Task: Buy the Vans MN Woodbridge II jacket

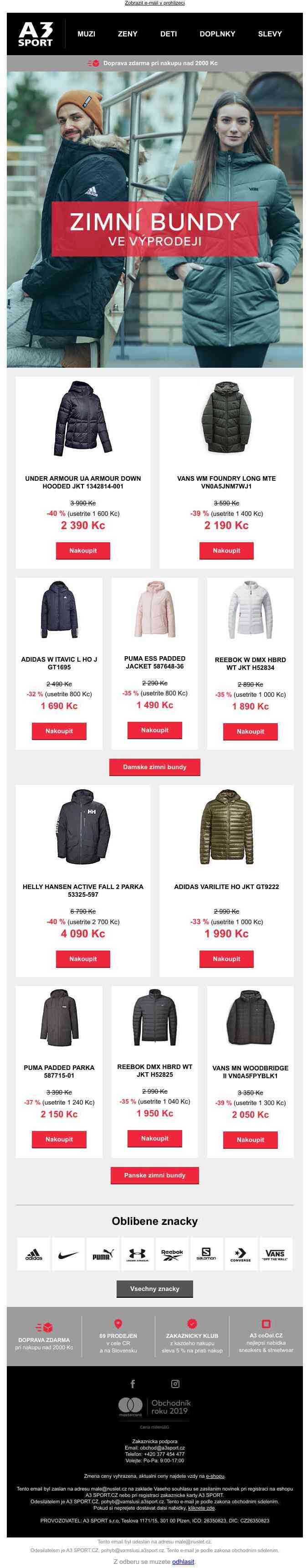Action: [x=250, y=1140]
